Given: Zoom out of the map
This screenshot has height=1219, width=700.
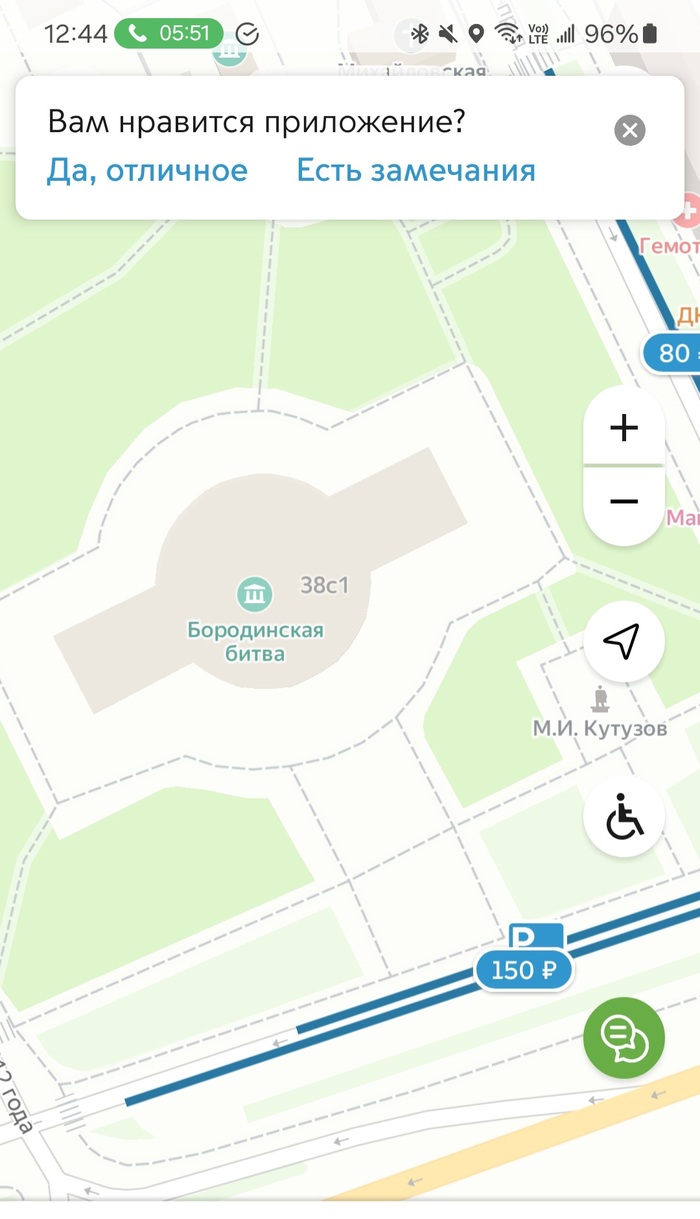Looking at the screenshot, I should click(623, 502).
